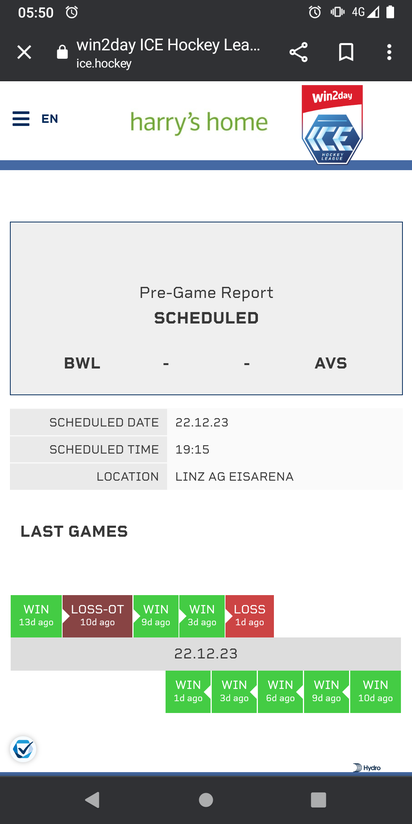Open AVS's win from 9d ago
Screen dimensions: 412x824
pyautogui.click(x=326, y=692)
